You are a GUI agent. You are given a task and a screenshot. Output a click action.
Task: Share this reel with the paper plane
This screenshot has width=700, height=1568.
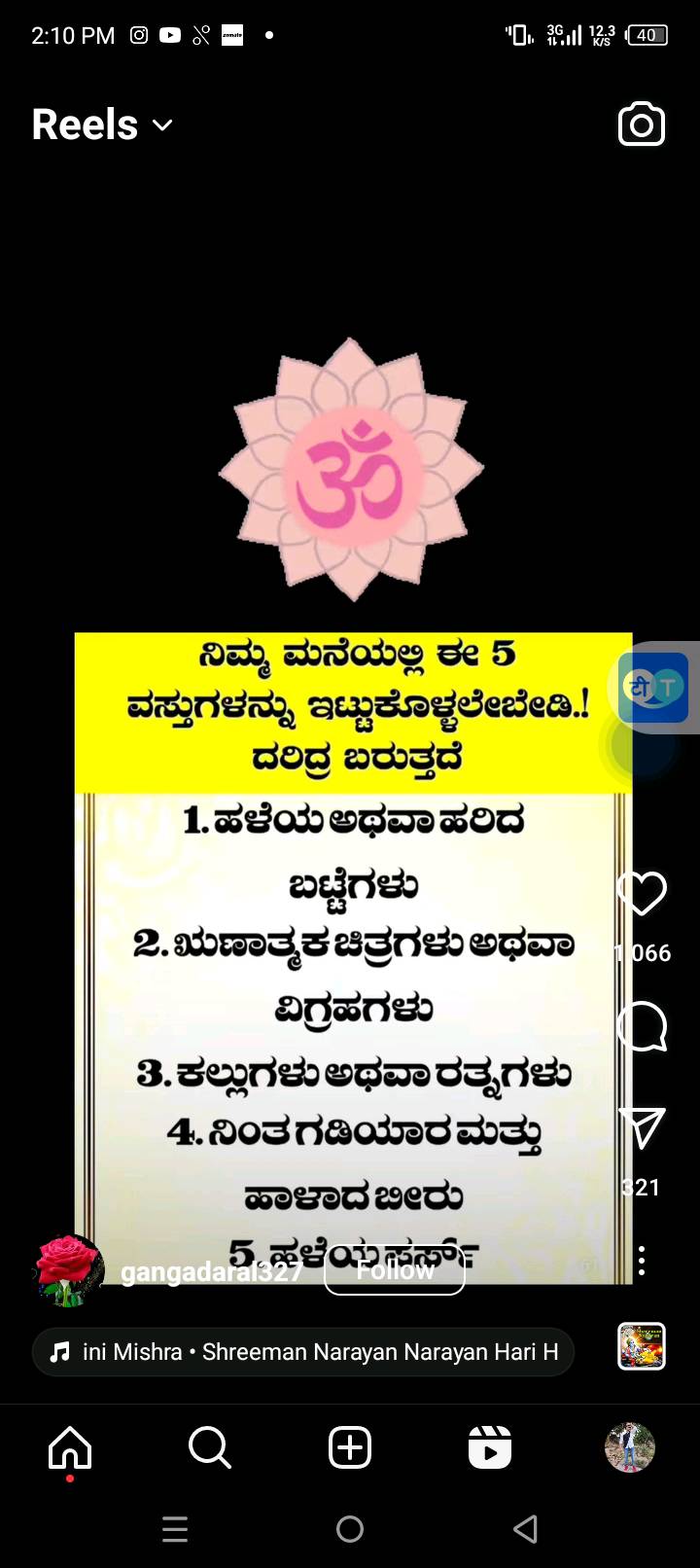tap(643, 1128)
